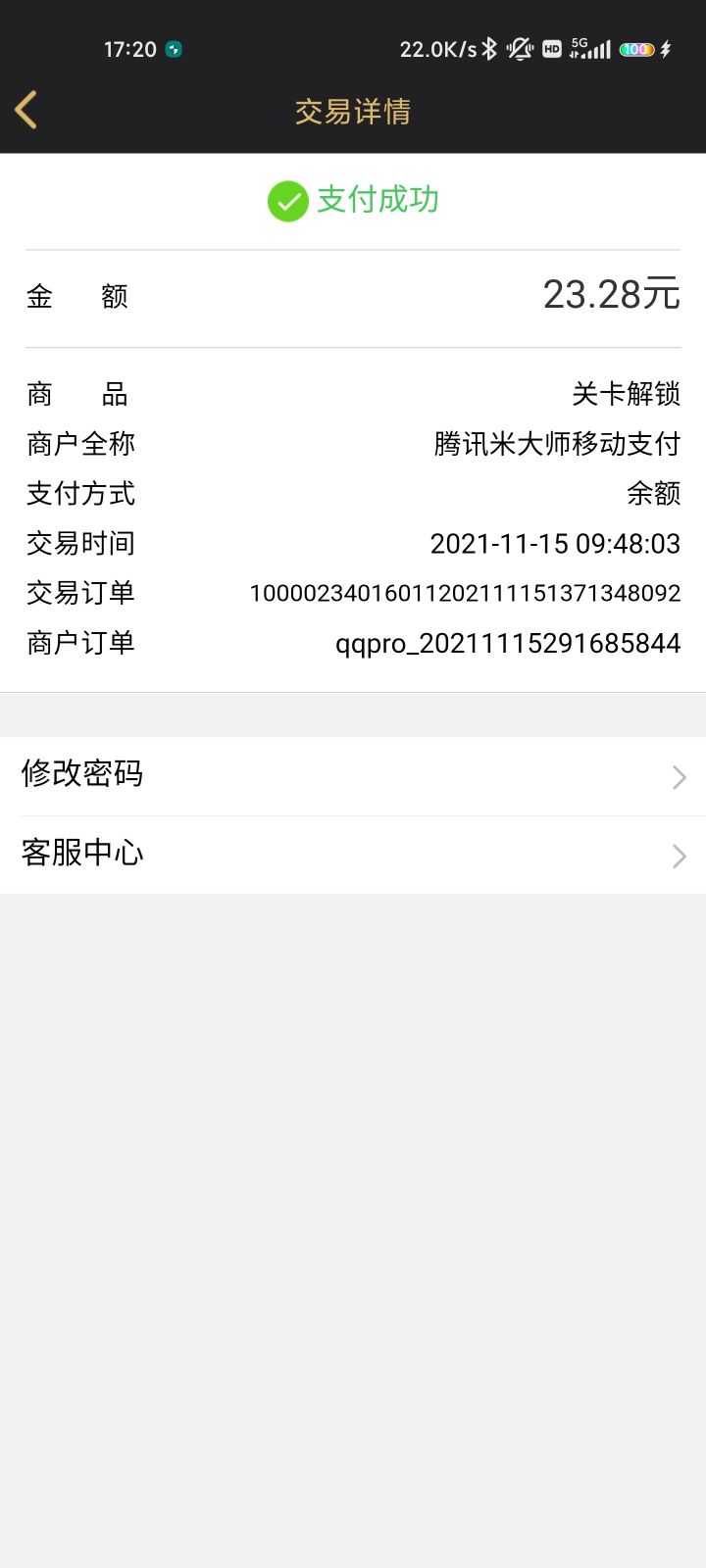The image size is (706, 1568).
Task: Expand the 客服中心 row chevron
Action: pyautogui.click(x=678, y=857)
